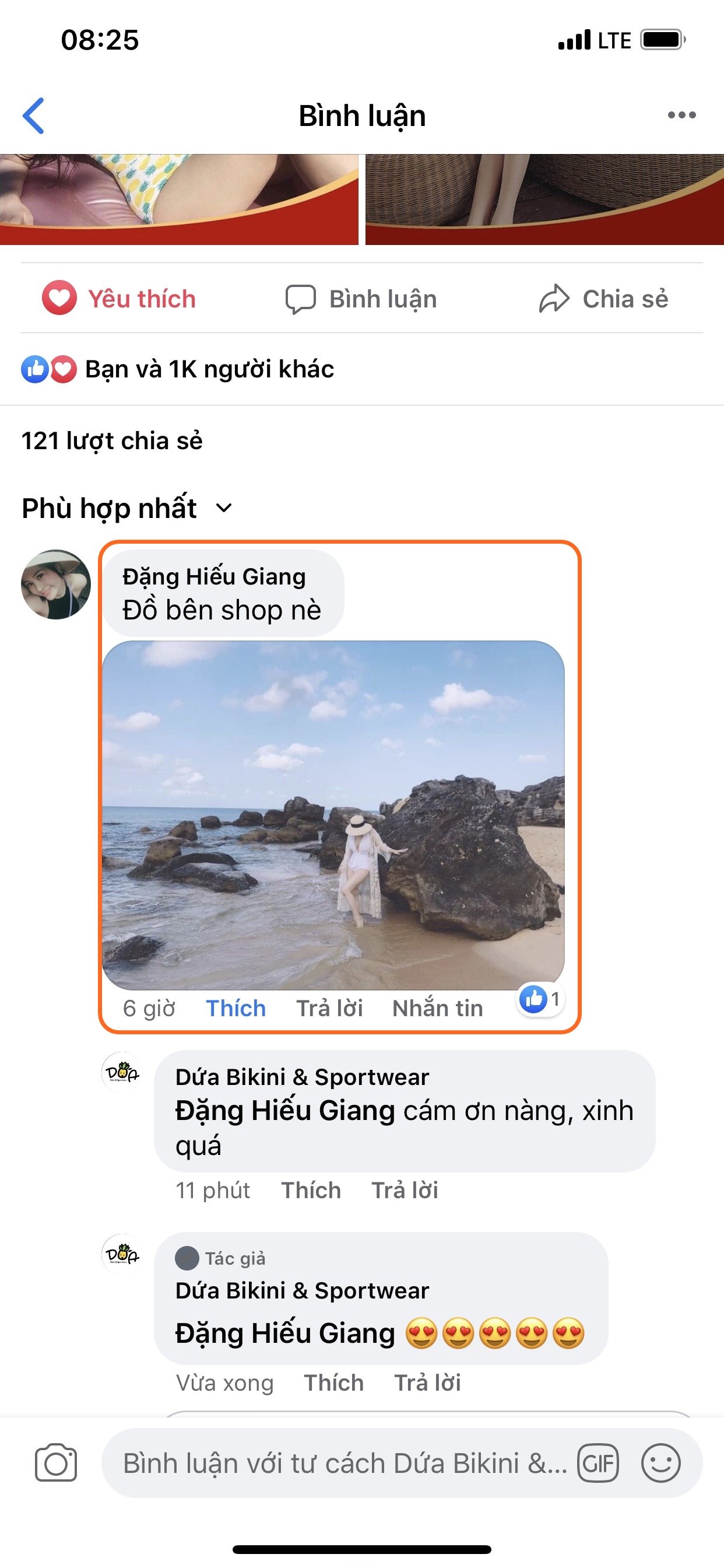Open the beach photo in Đặng Hiếu Giang's comment
This screenshot has height=1568, width=724.
pos(333,814)
